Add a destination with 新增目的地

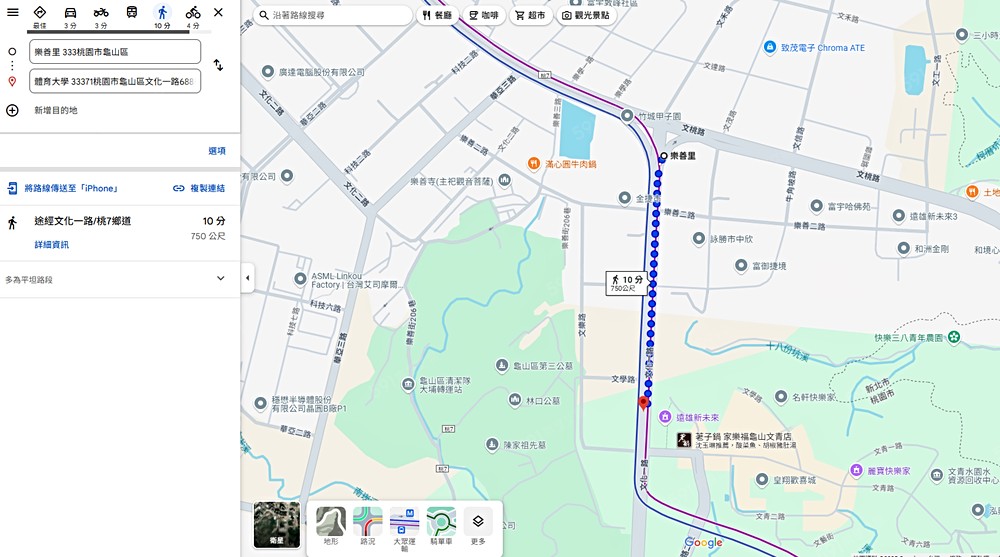(55, 110)
